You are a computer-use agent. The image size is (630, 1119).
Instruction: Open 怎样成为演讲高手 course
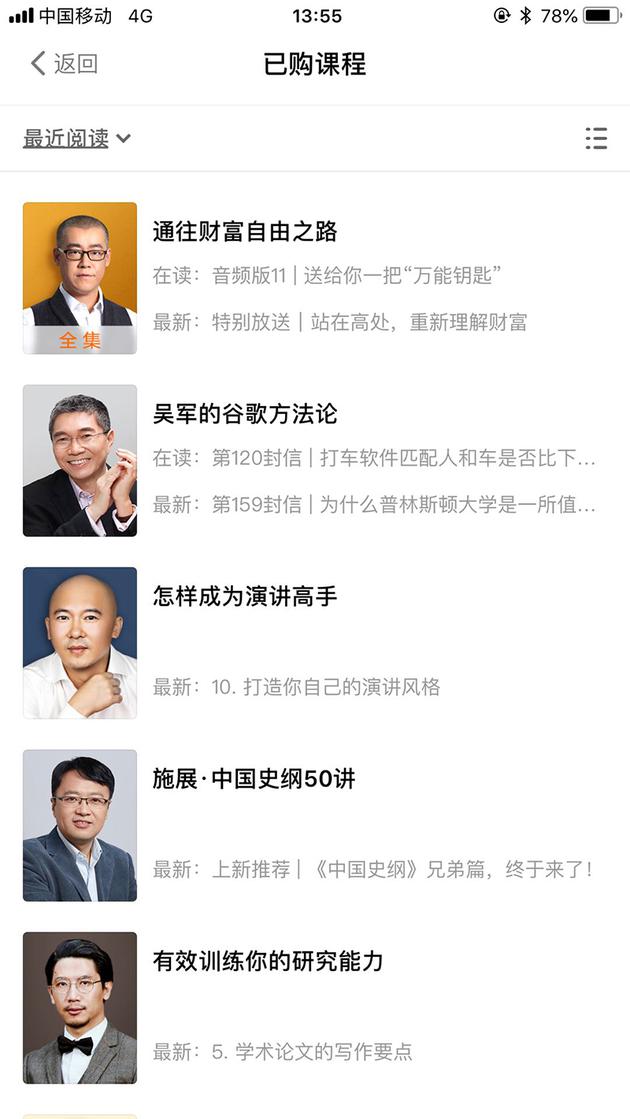tap(245, 597)
